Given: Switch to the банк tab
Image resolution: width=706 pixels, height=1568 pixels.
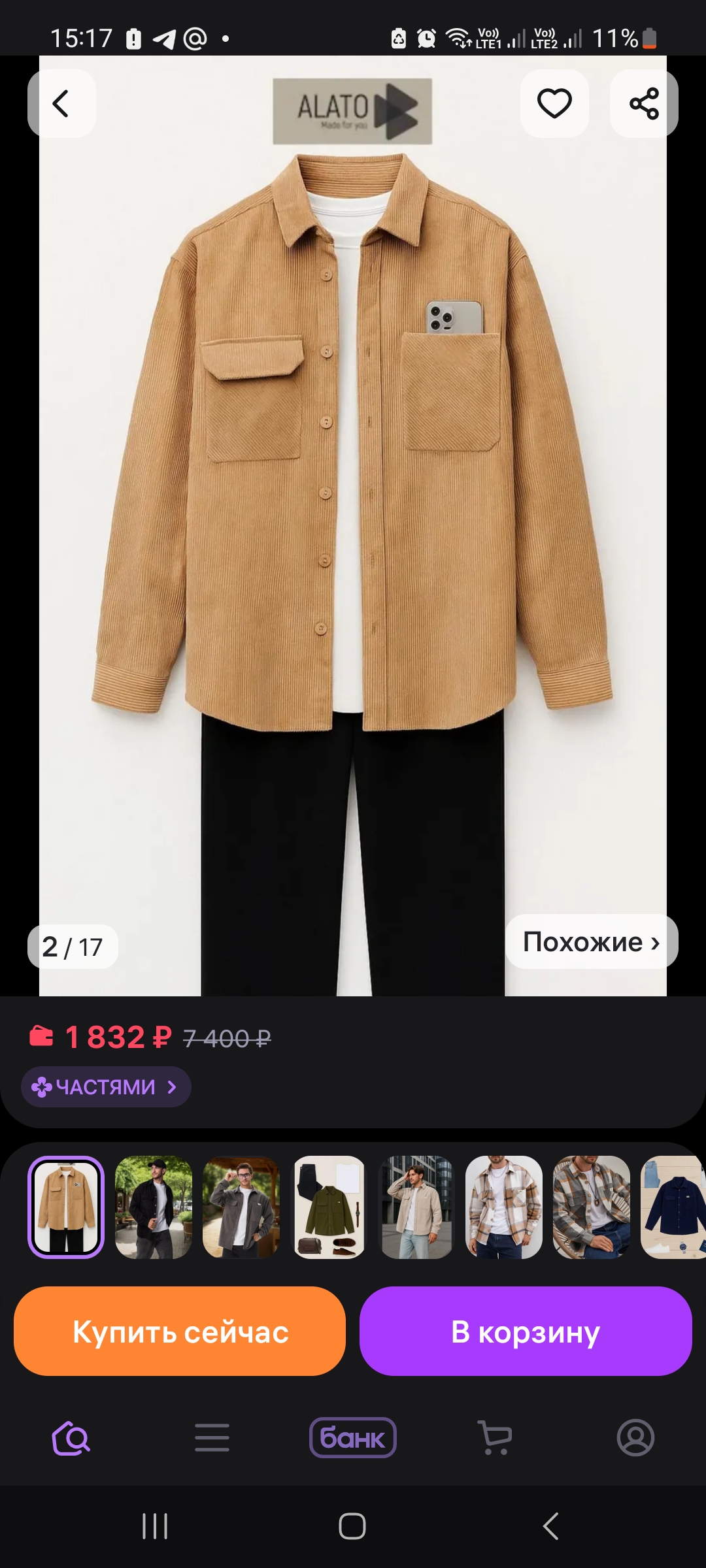Looking at the screenshot, I should pos(353,1438).
